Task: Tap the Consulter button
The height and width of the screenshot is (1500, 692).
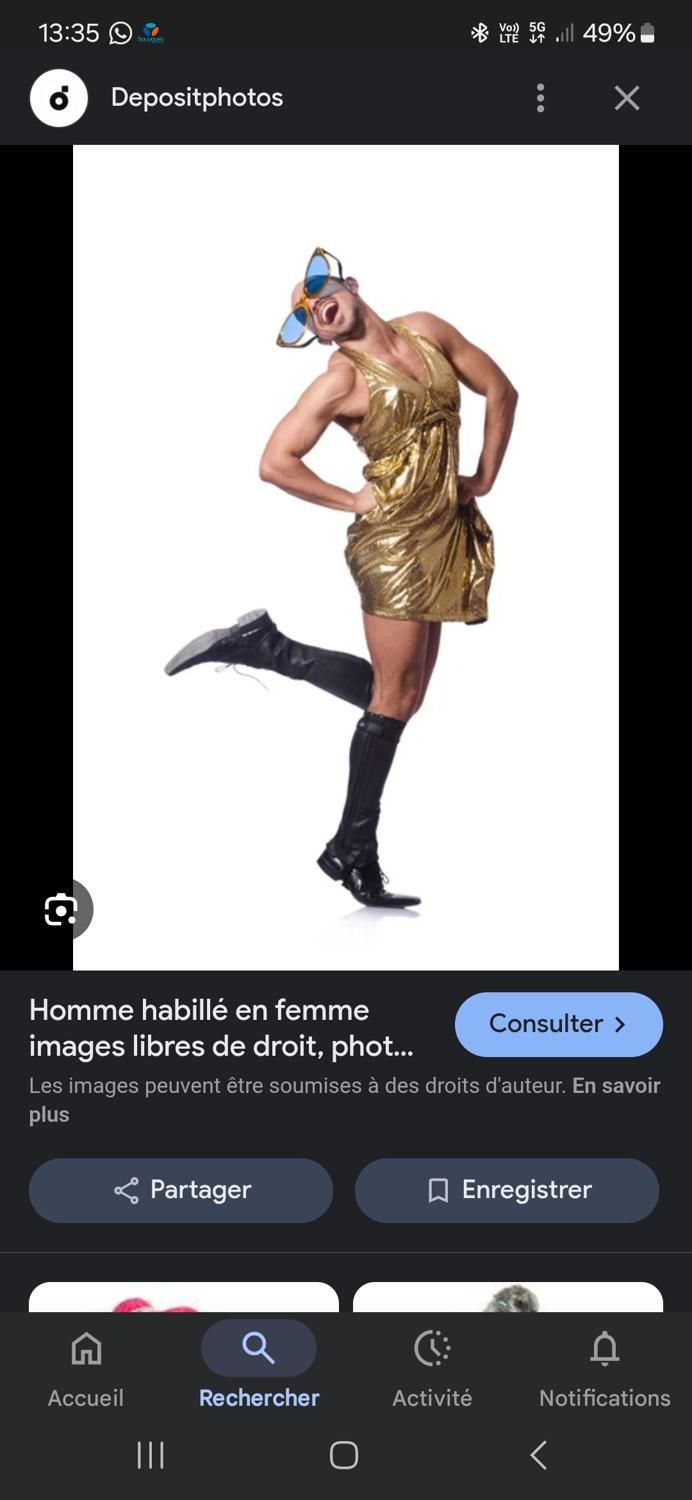Action: [559, 1024]
